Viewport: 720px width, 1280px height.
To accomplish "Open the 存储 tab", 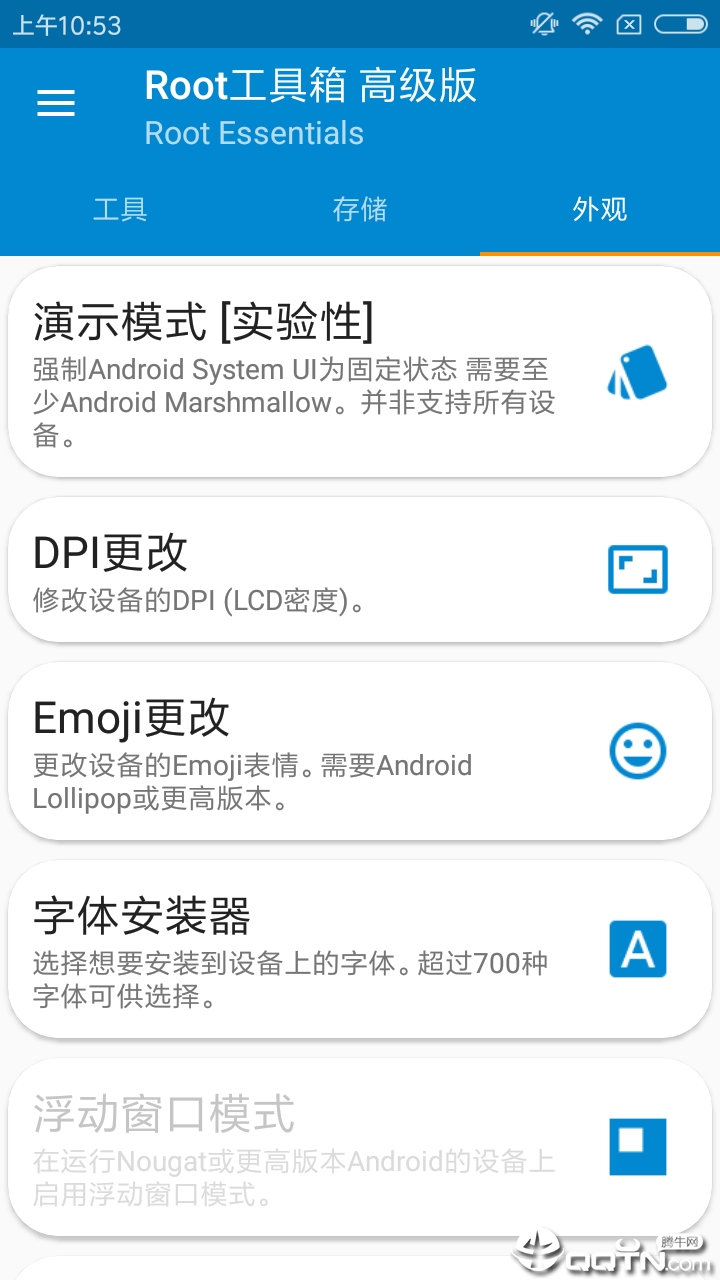I will 360,209.
